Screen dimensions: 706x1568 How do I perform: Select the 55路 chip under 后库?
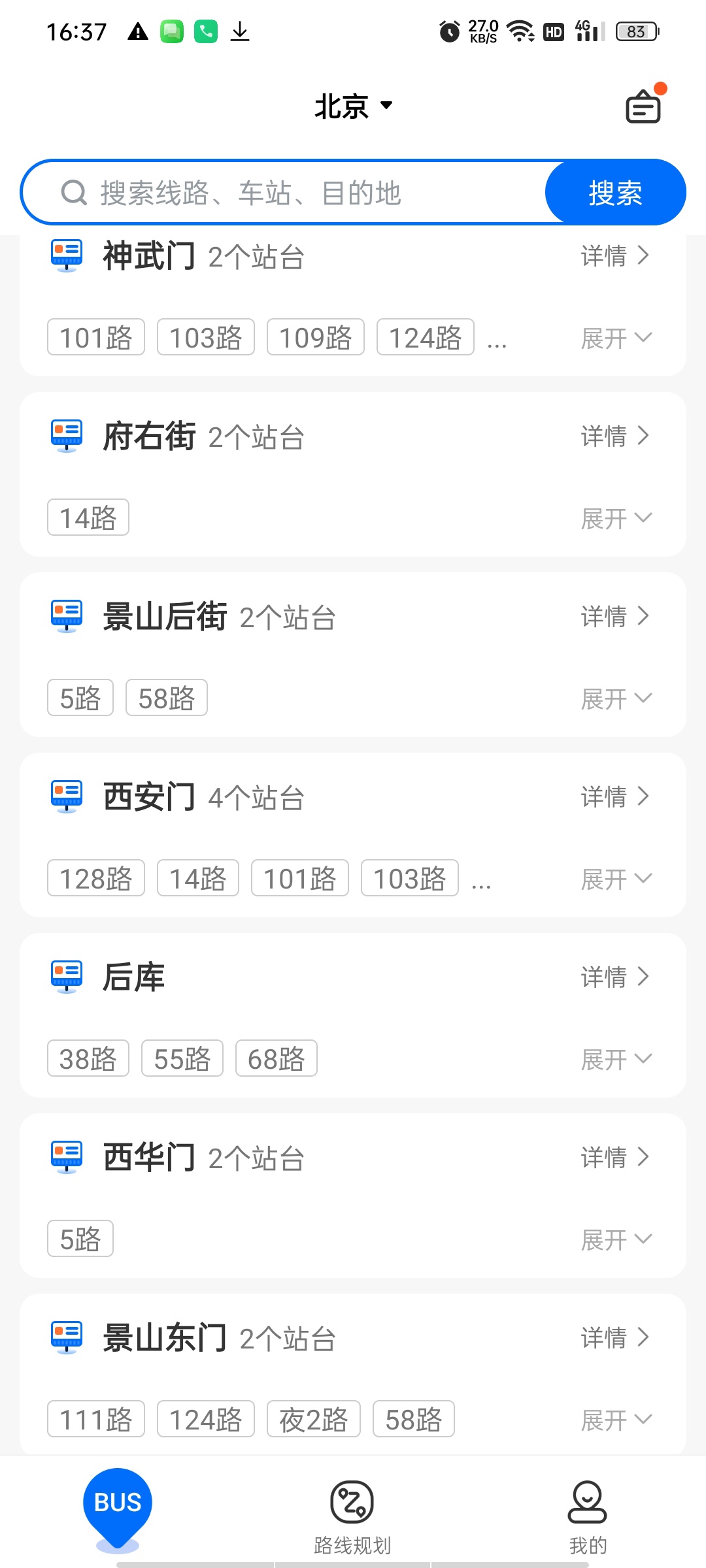click(182, 1058)
